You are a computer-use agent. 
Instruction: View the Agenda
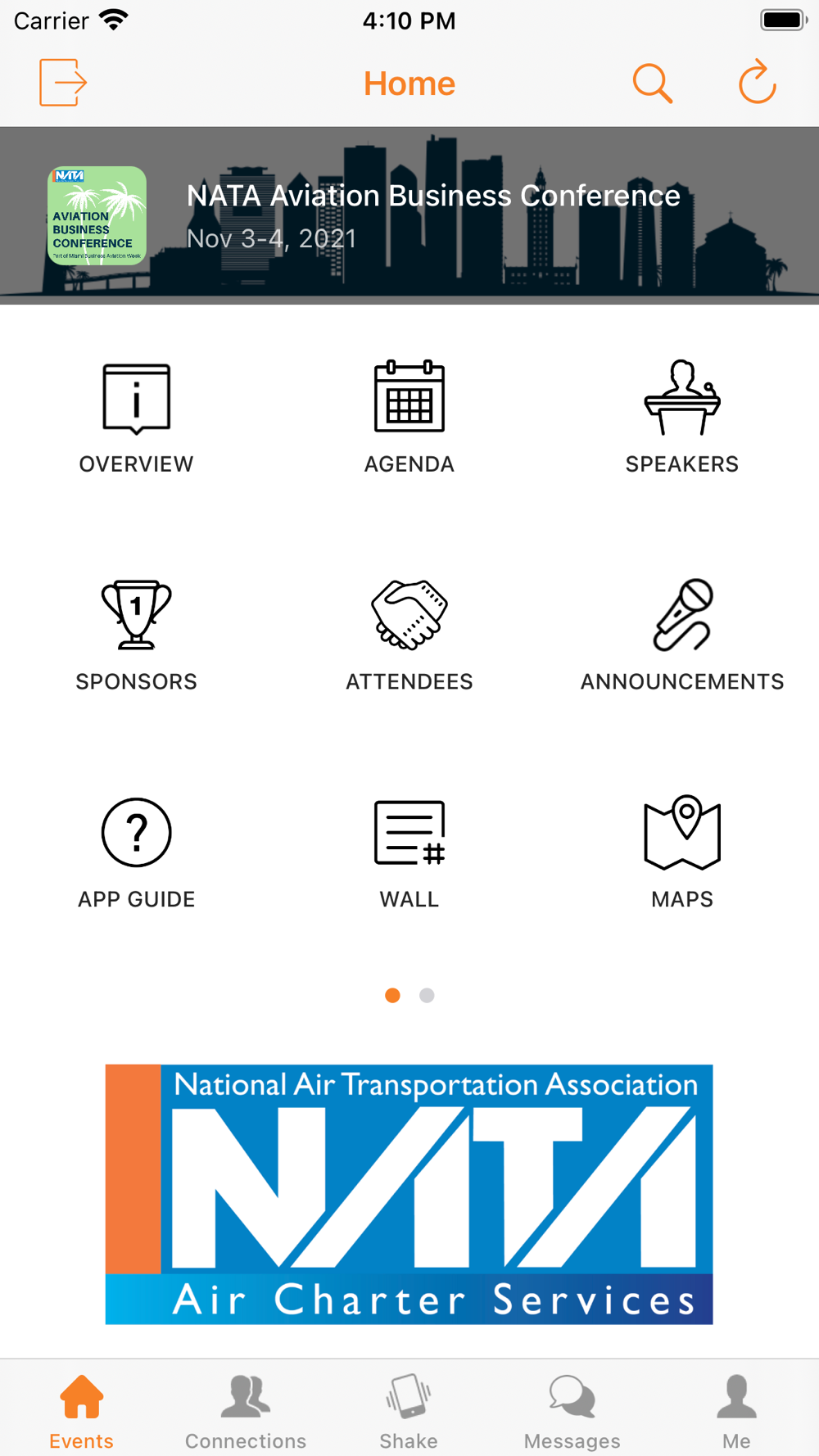[x=409, y=418]
